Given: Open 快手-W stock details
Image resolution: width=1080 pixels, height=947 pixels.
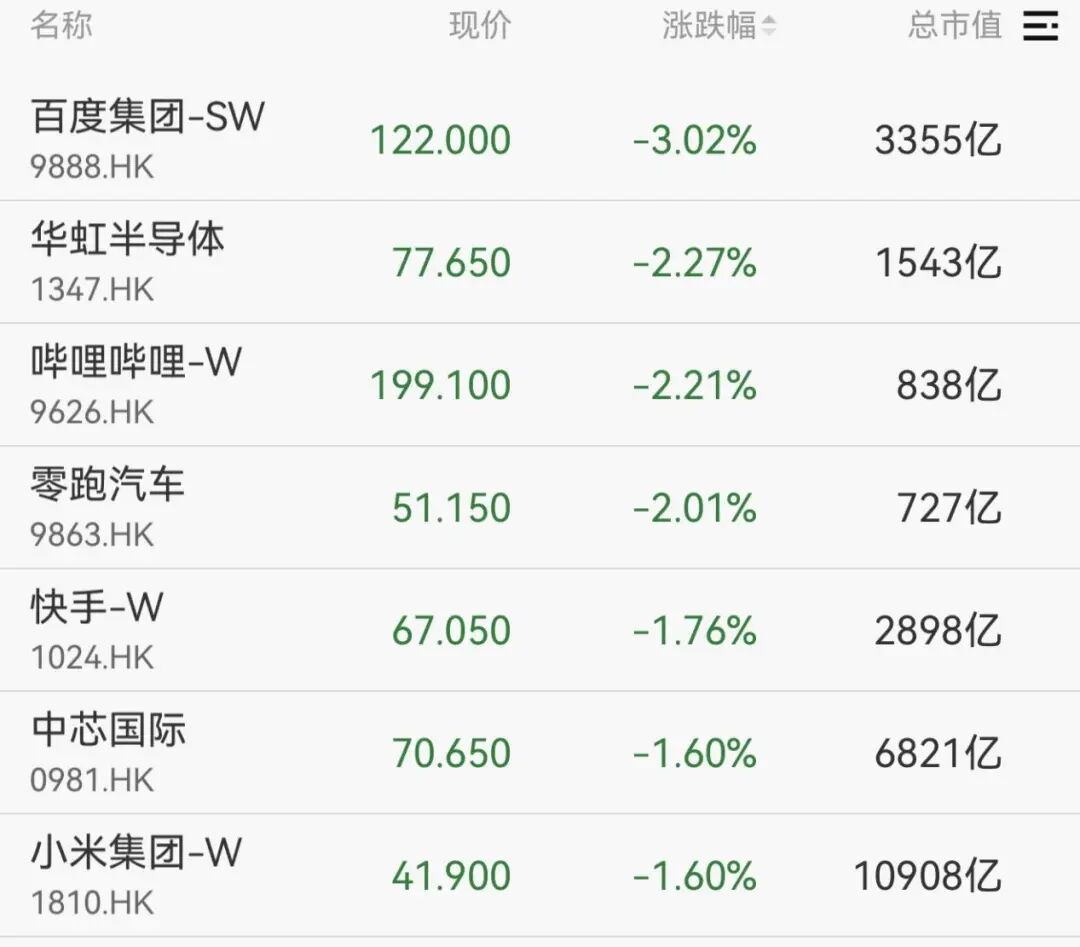Looking at the screenshot, I should [x=97, y=629].
